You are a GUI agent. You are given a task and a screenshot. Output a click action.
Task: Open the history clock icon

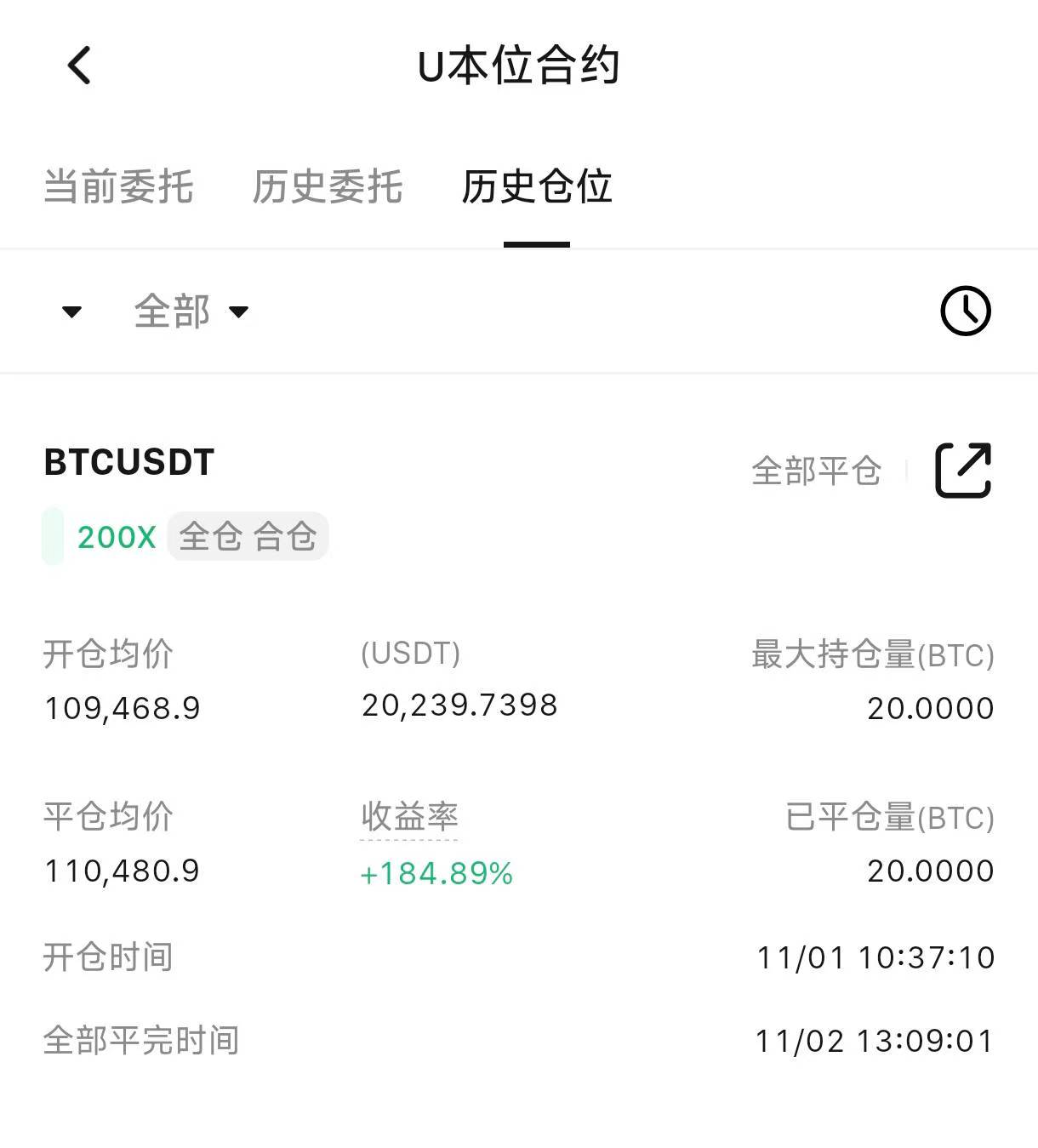point(965,311)
